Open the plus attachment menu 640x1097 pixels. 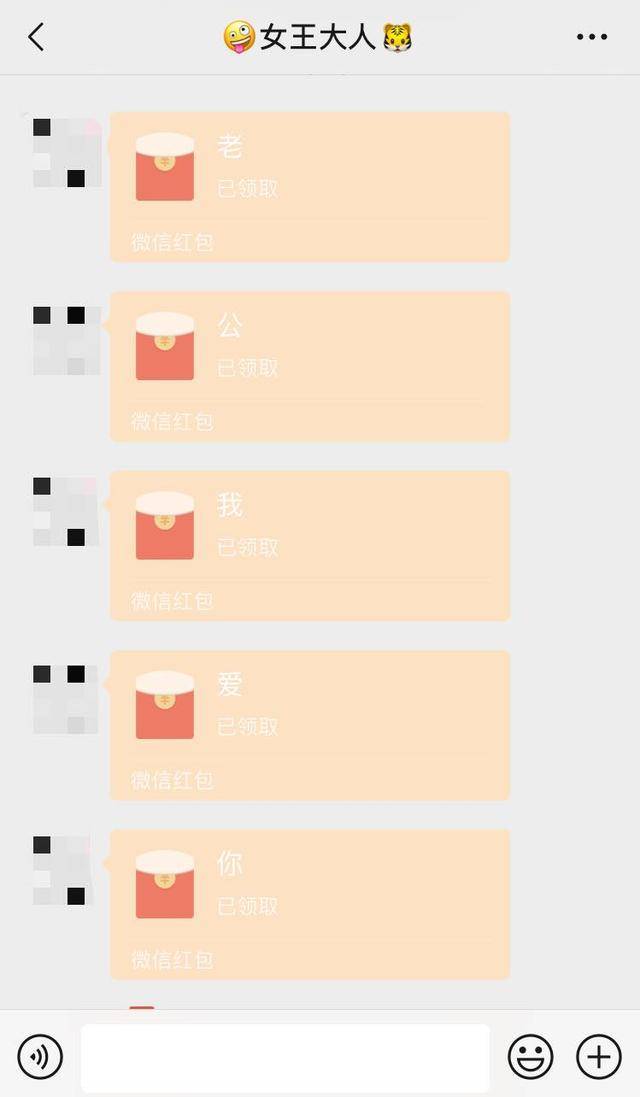(x=599, y=1056)
